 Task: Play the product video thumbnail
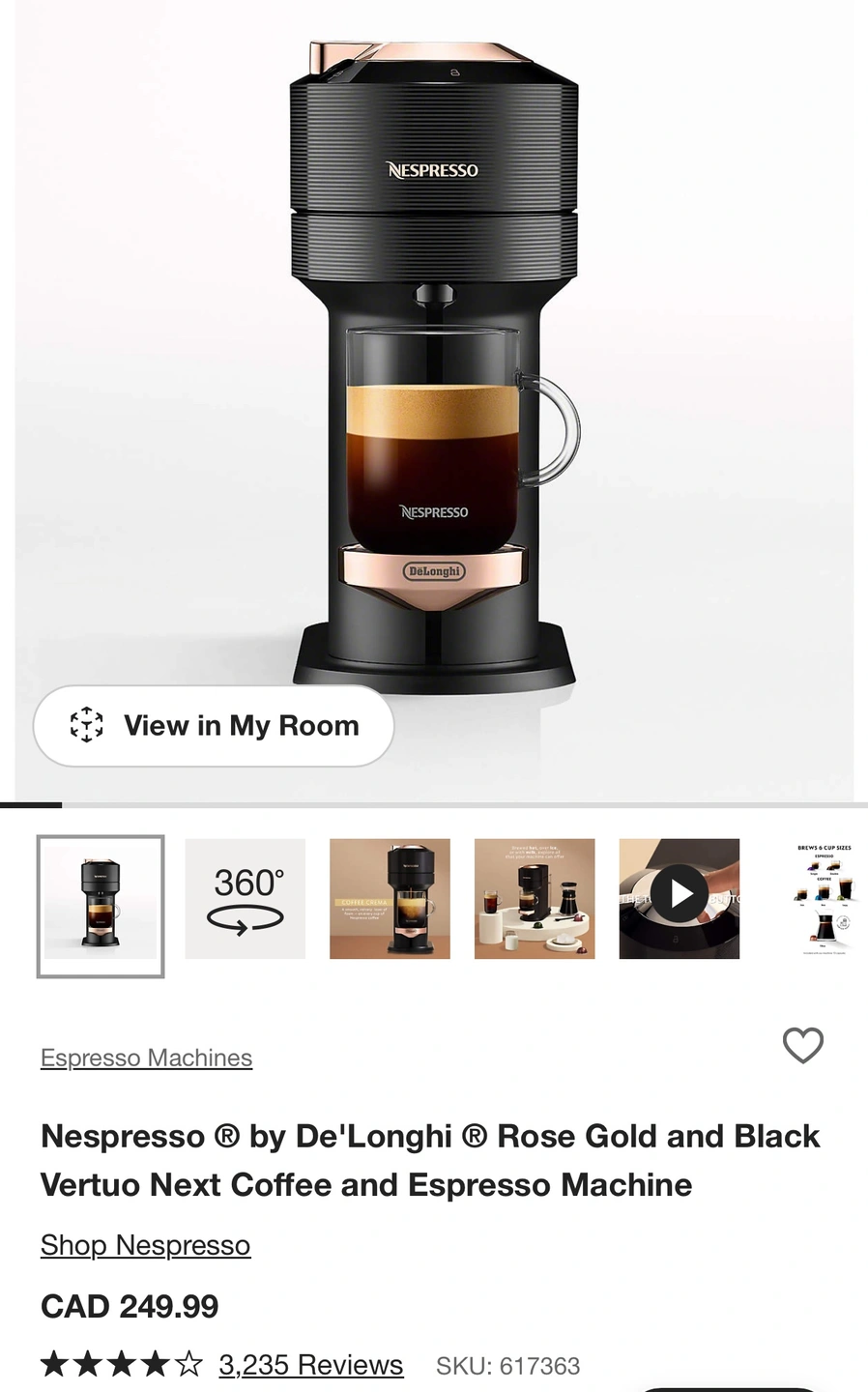[x=680, y=899]
